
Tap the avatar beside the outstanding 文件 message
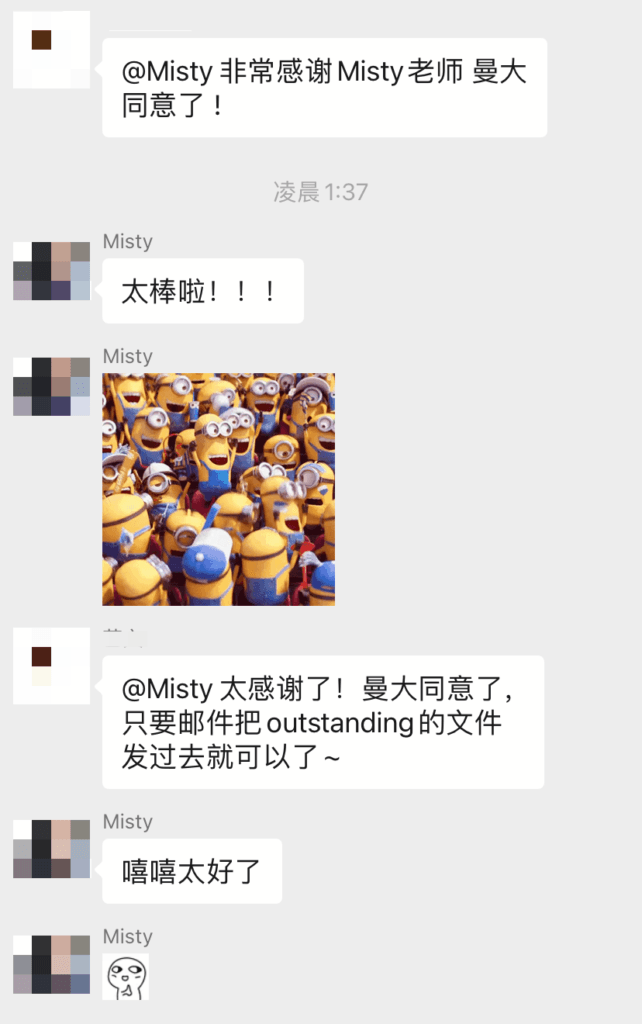point(51,666)
